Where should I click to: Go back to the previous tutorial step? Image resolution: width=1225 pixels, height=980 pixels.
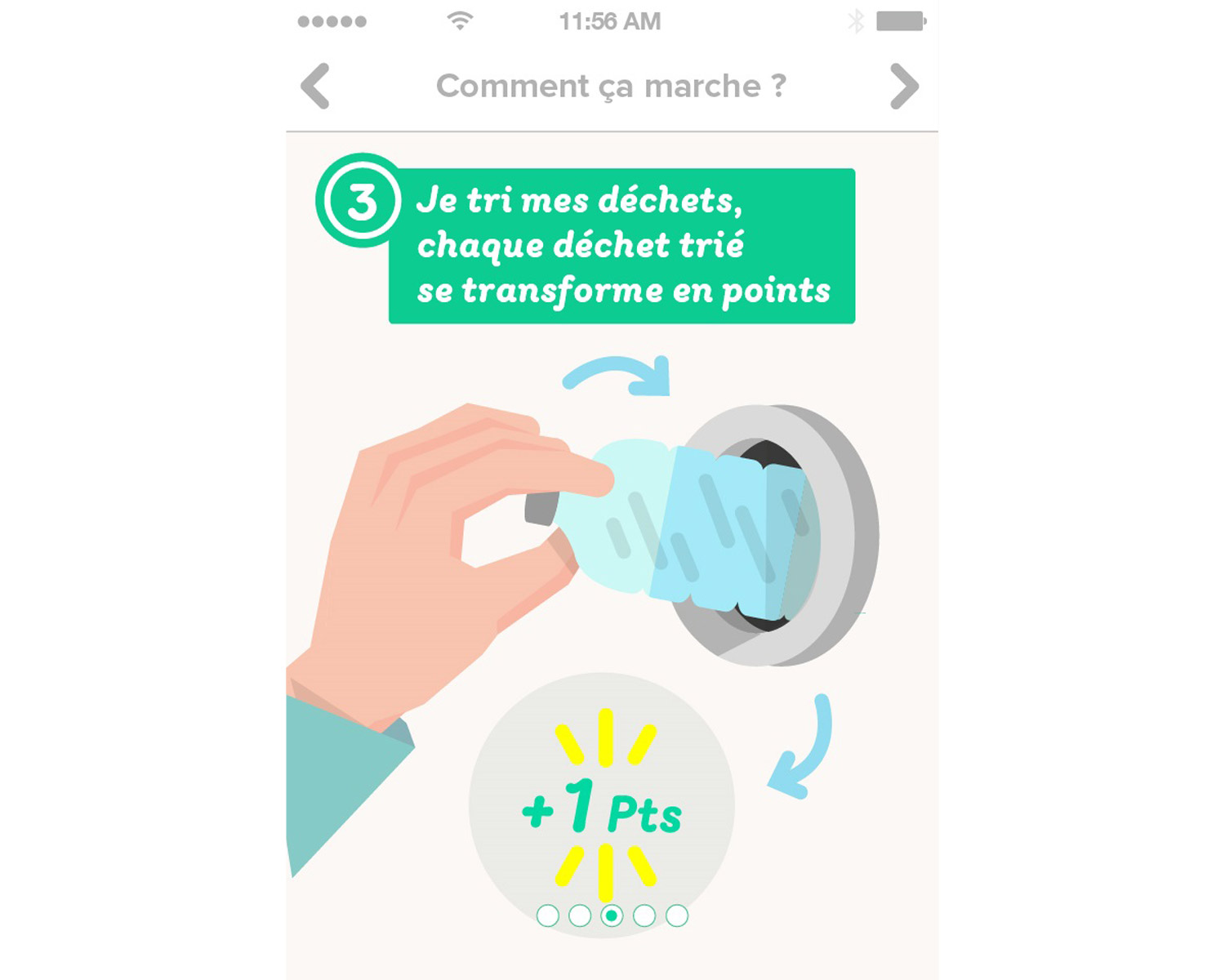click(x=315, y=86)
